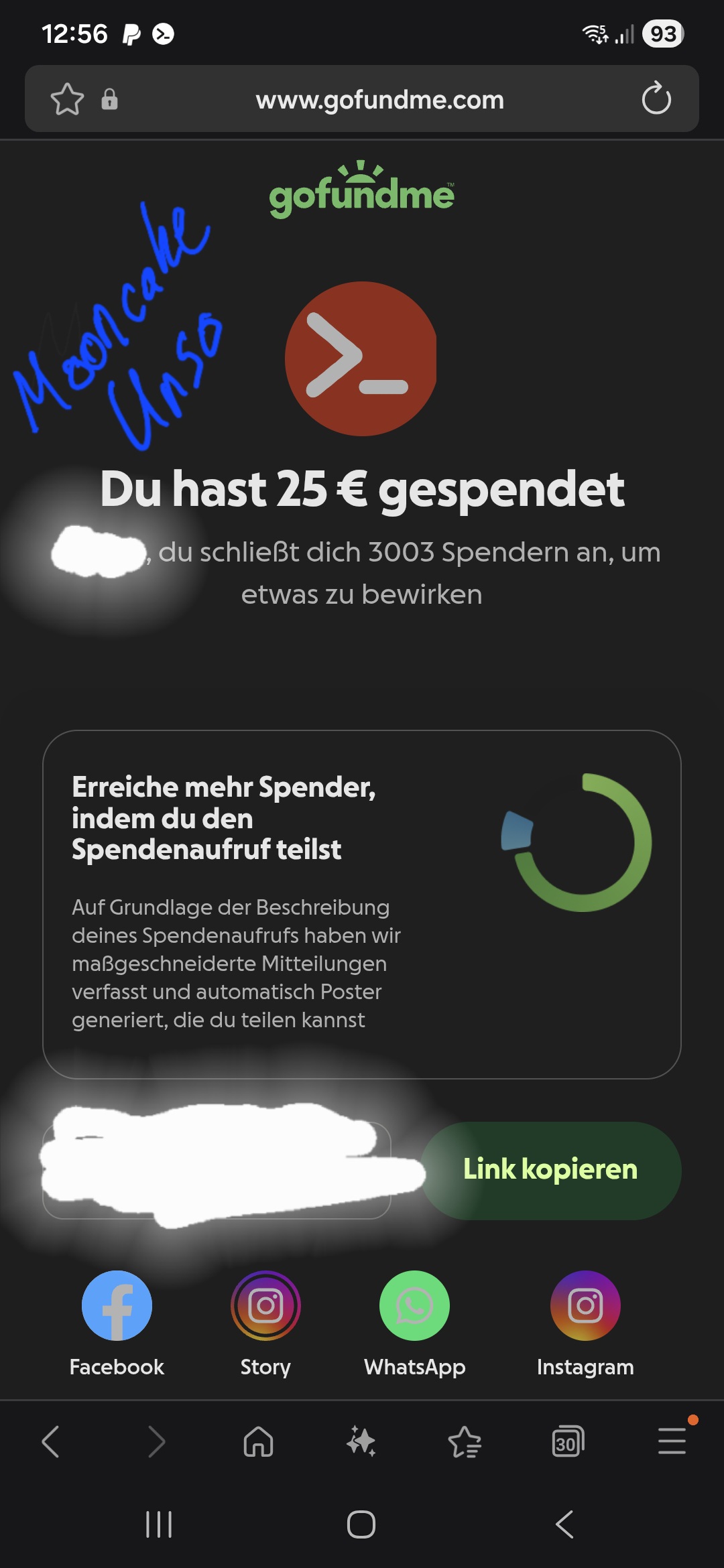Open the browser home page
The image size is (724, 1568).
coord(258,1441)
